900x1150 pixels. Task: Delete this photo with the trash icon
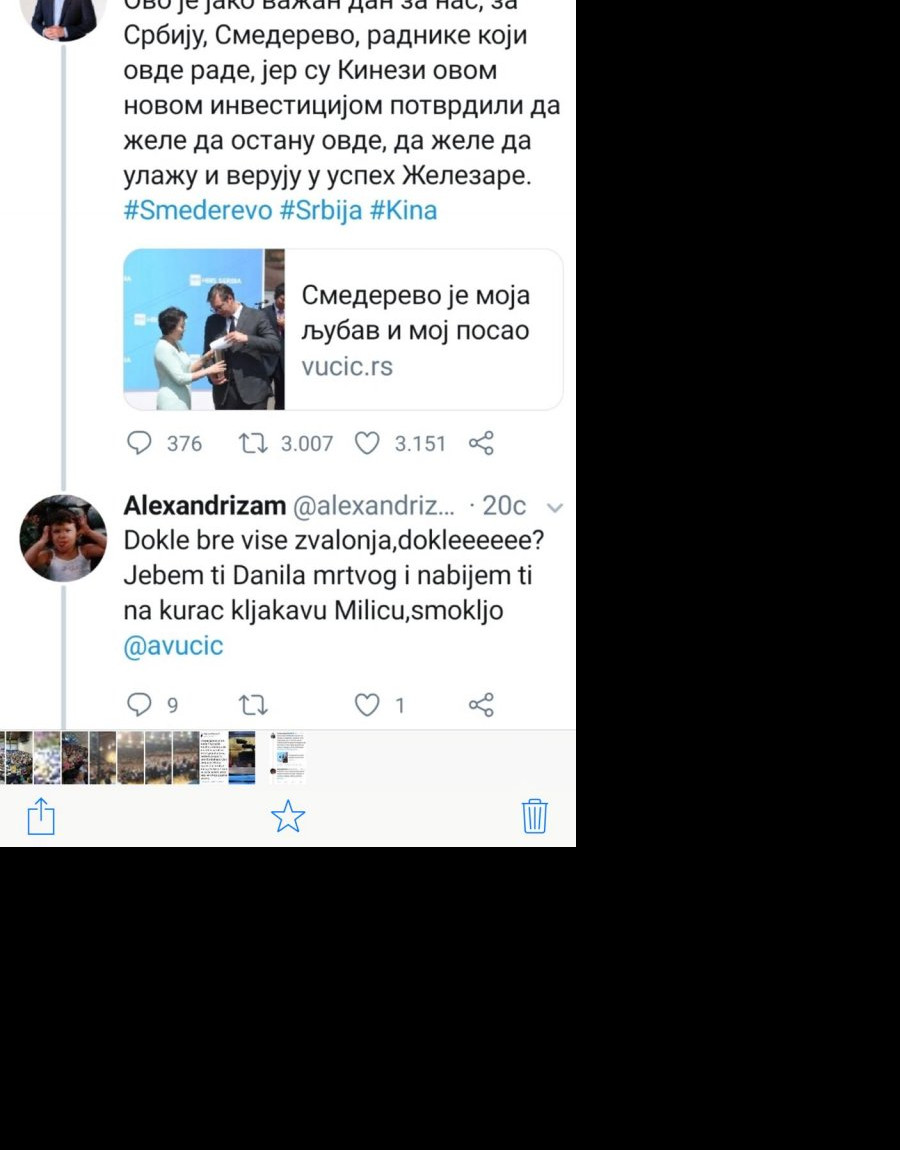click(x=535, y=816)
